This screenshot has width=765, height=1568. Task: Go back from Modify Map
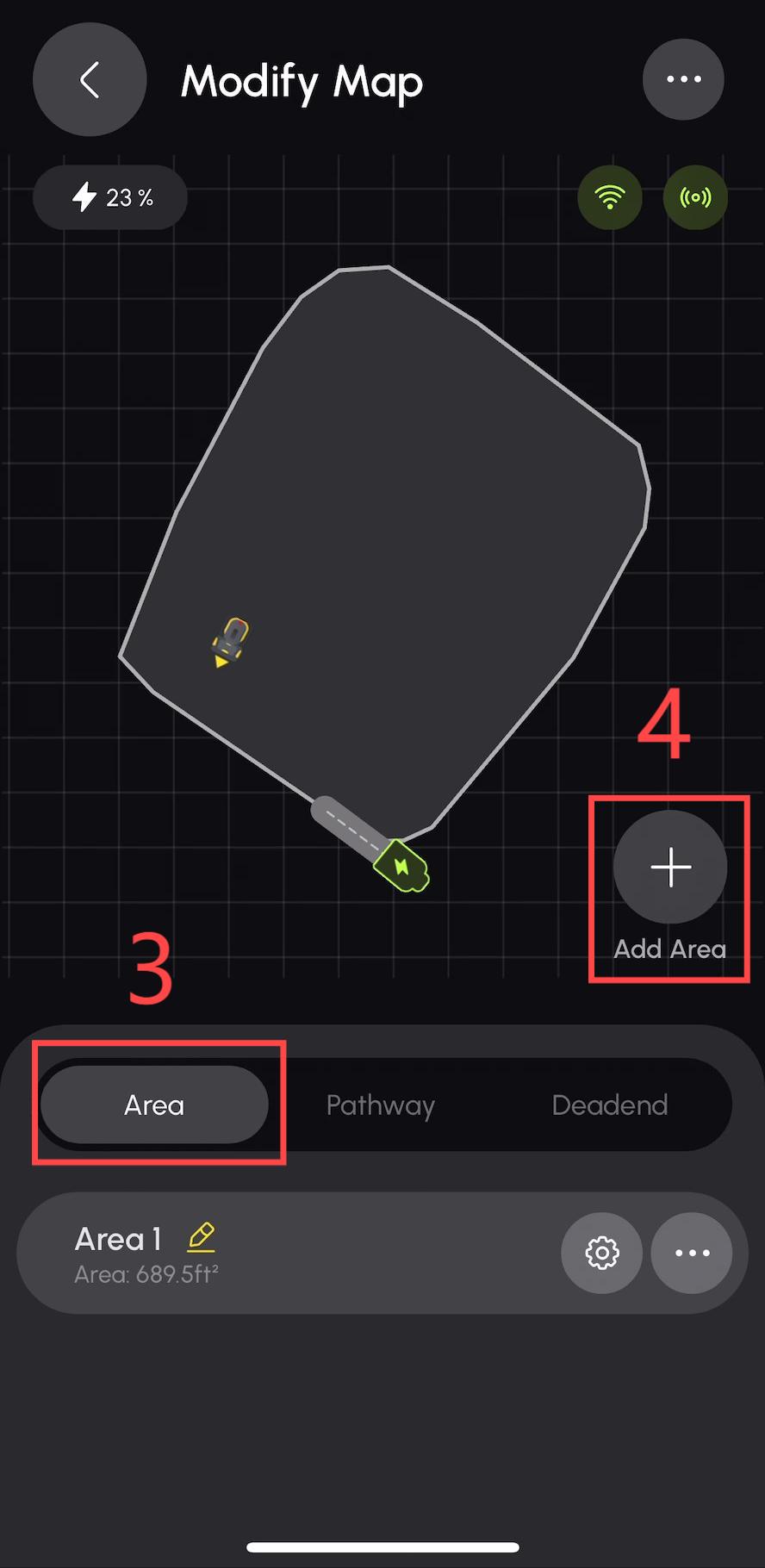coord(90,80)
